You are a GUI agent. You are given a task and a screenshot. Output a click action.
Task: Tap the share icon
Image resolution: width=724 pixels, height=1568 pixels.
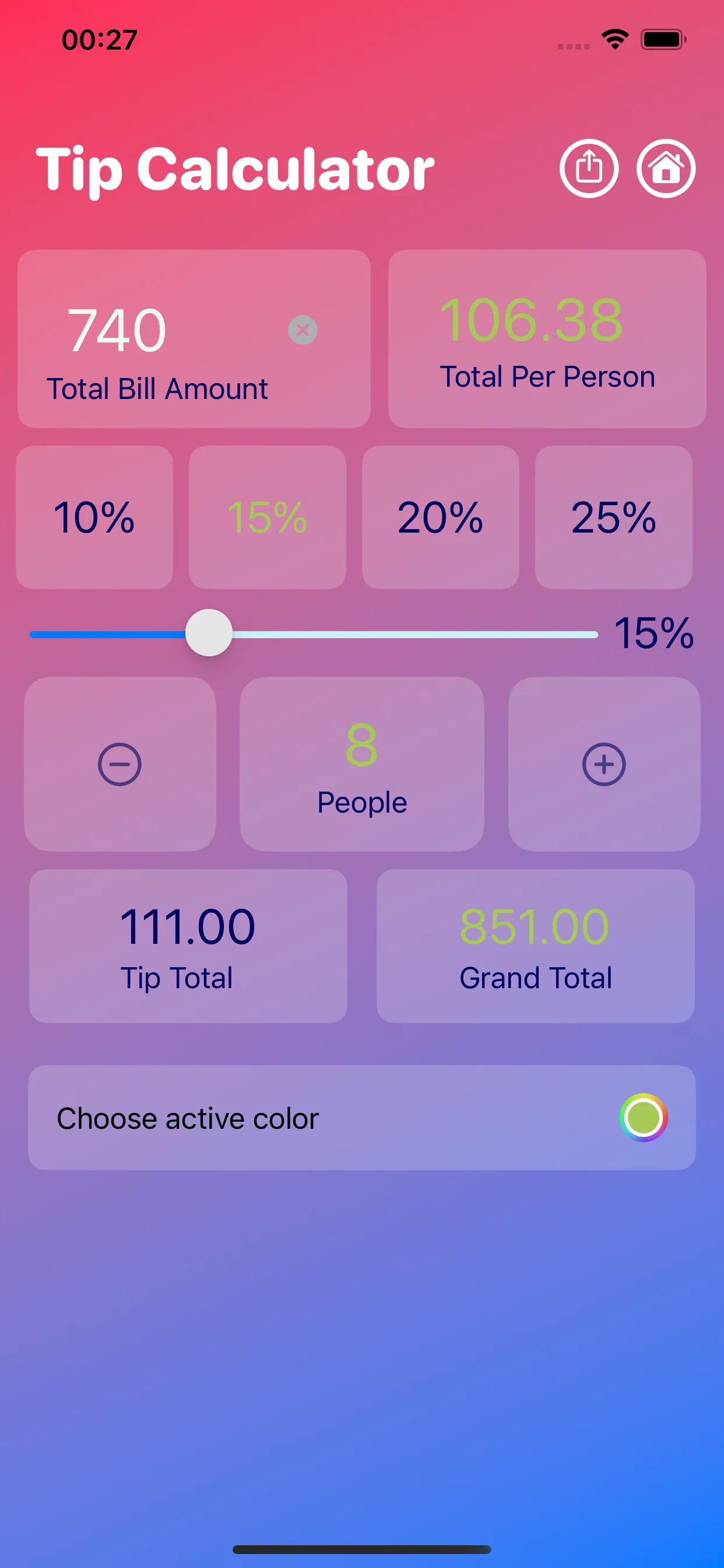click(589, 169)
